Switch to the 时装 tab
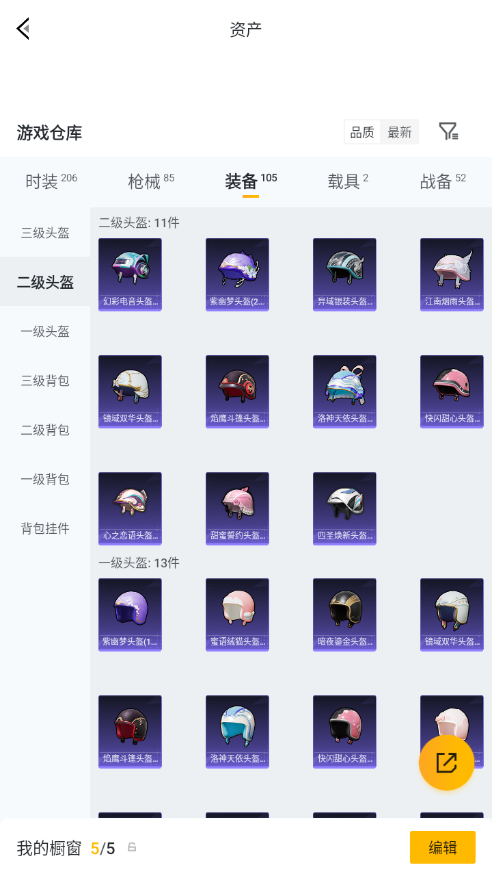 51,181
